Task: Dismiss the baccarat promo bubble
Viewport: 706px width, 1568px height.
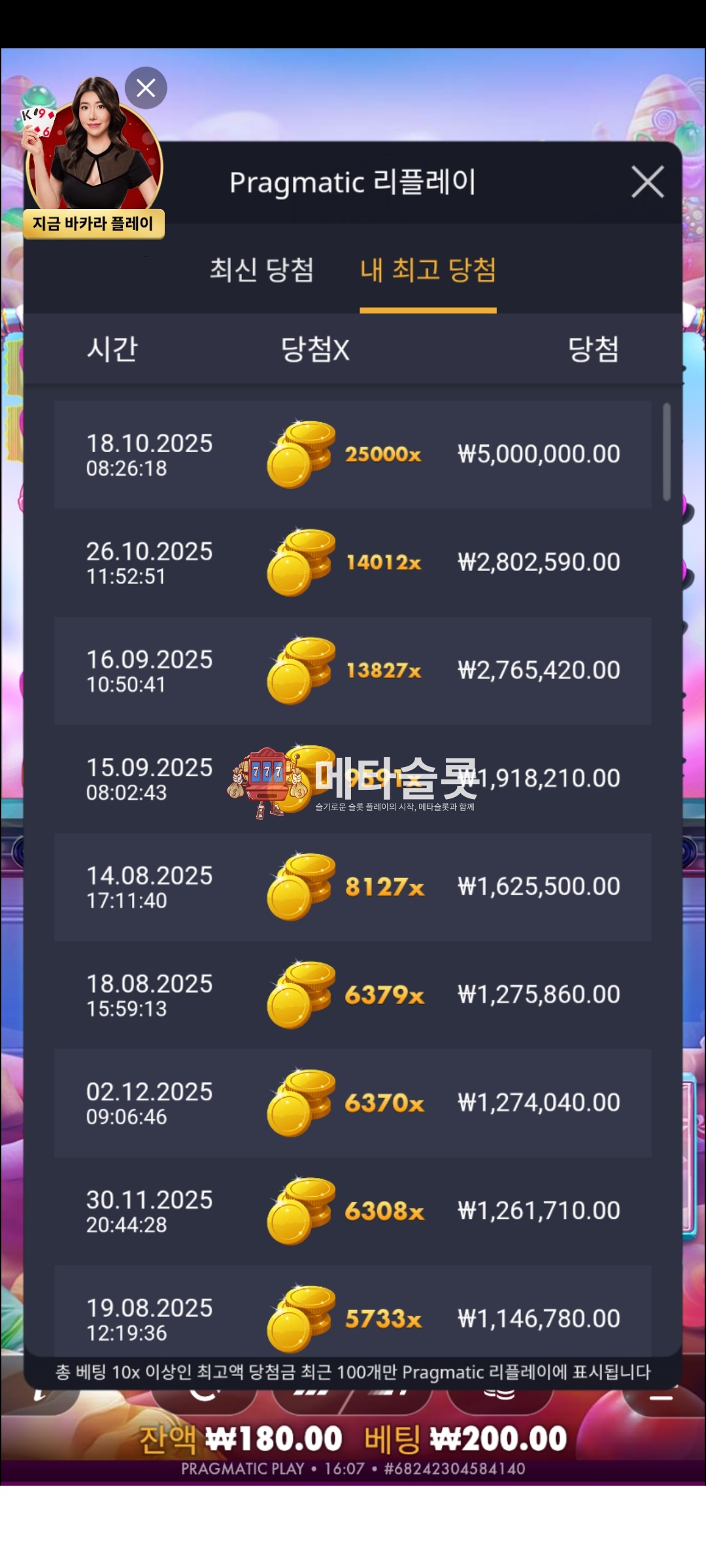Action: click(x=146, y=88)
